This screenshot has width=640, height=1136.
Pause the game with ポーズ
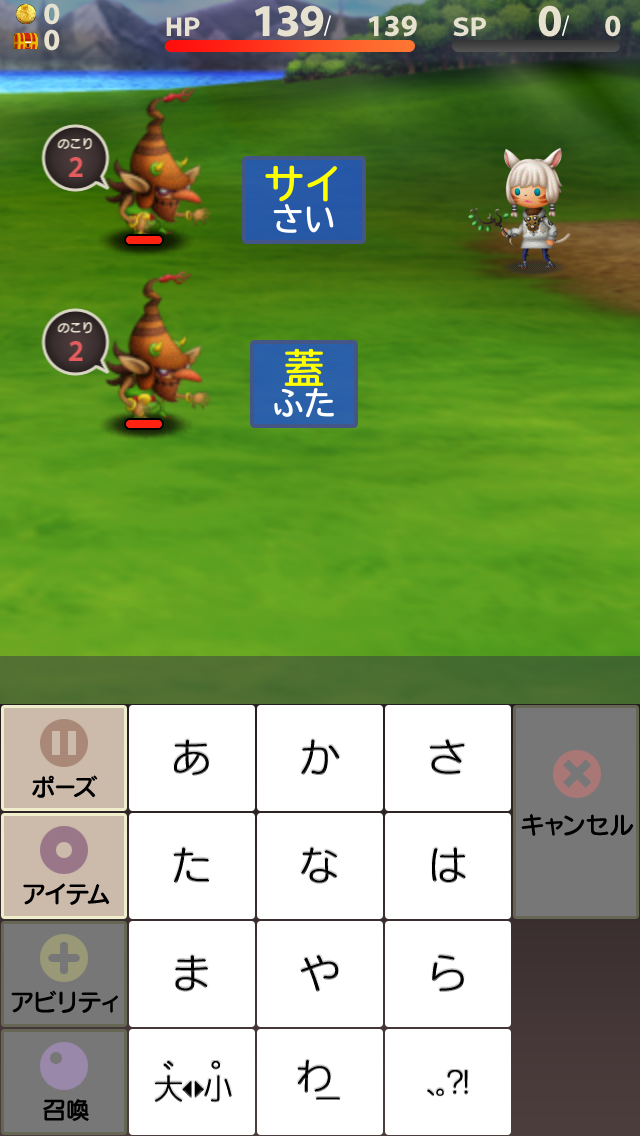64,758
